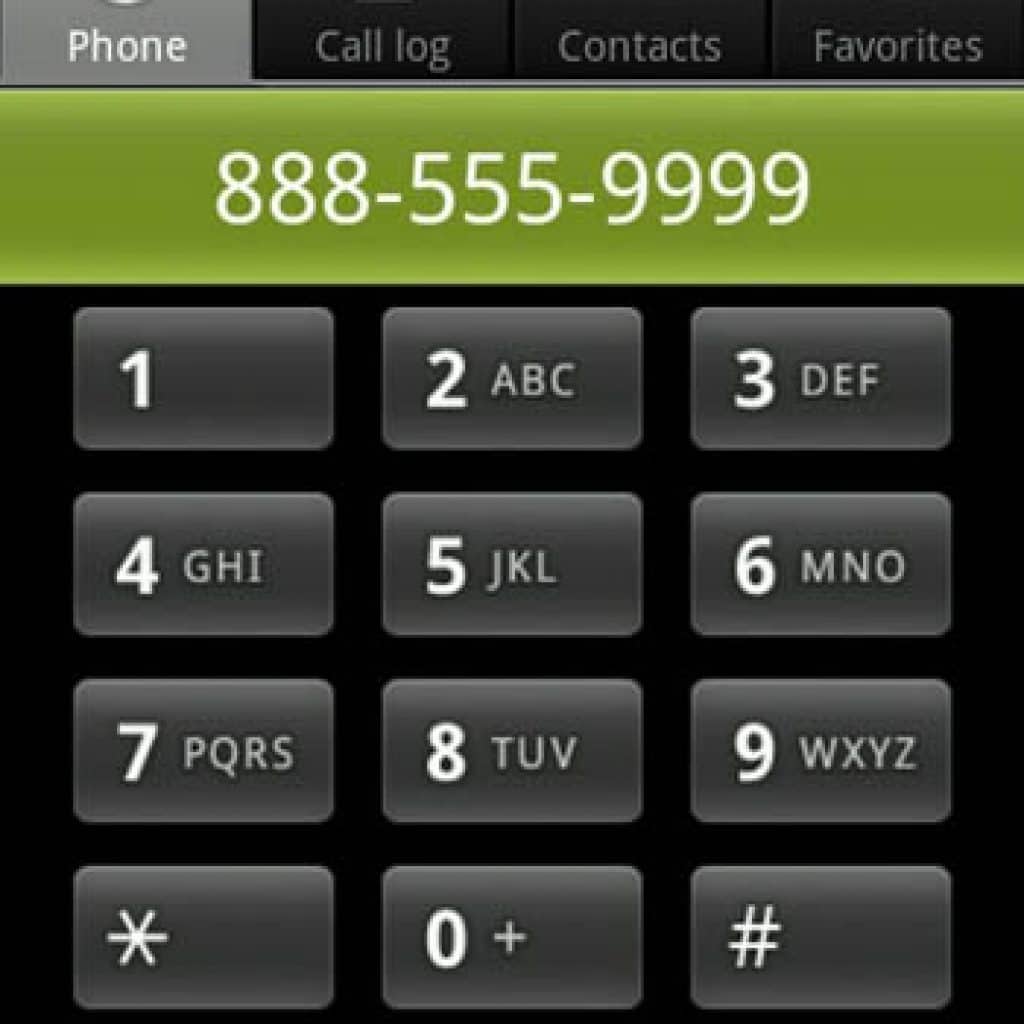1024x1024 pixels.
Task: Enter the 9 WXYZ key
Action: coord(821,750)
